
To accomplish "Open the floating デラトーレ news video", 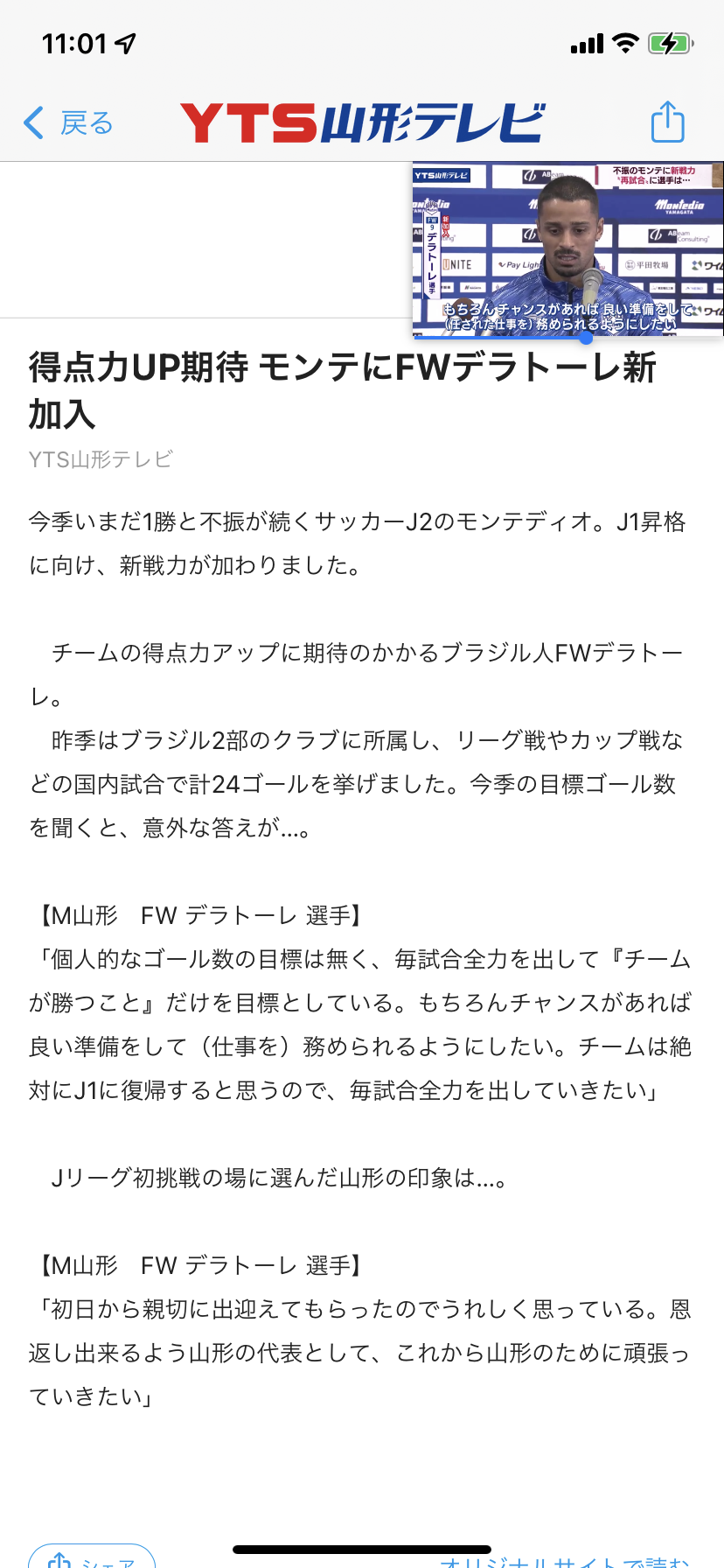I will (x=567, y=248).
